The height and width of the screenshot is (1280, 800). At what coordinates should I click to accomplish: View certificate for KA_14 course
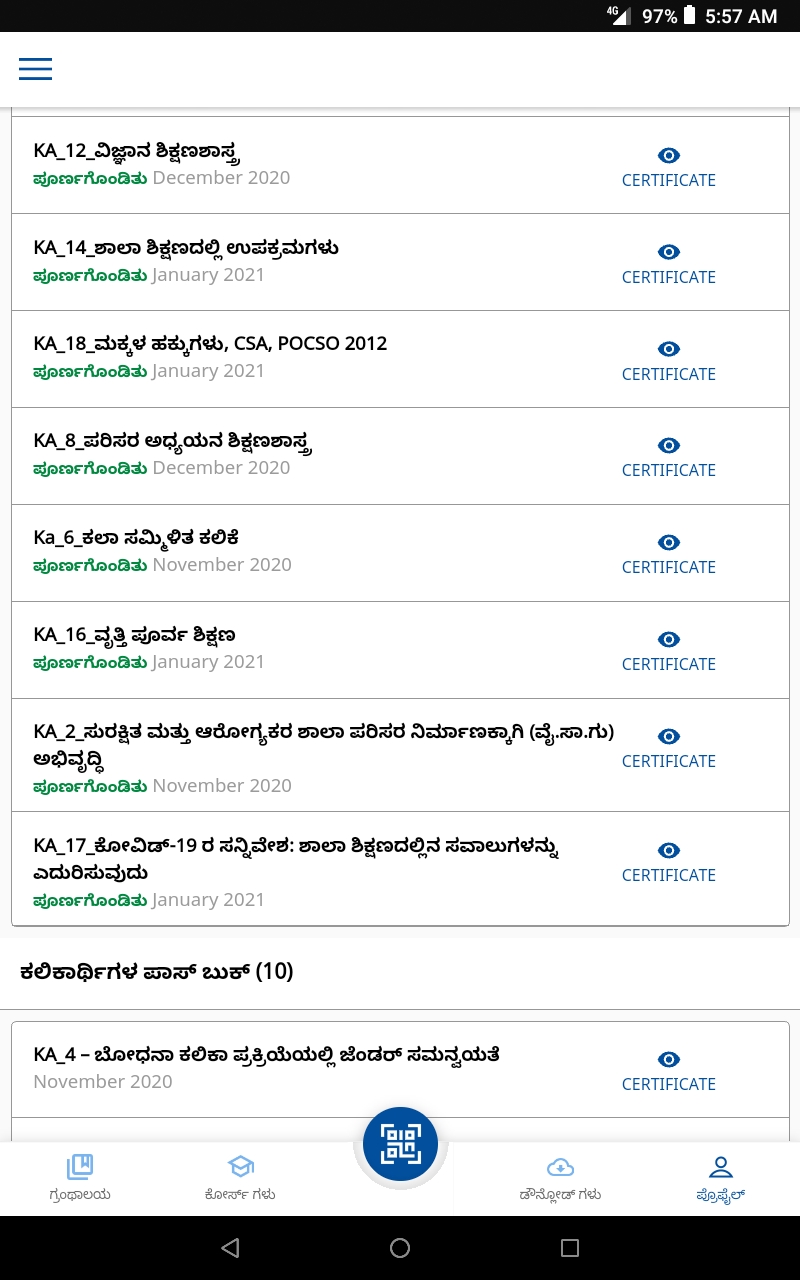(x=669, y=265)
